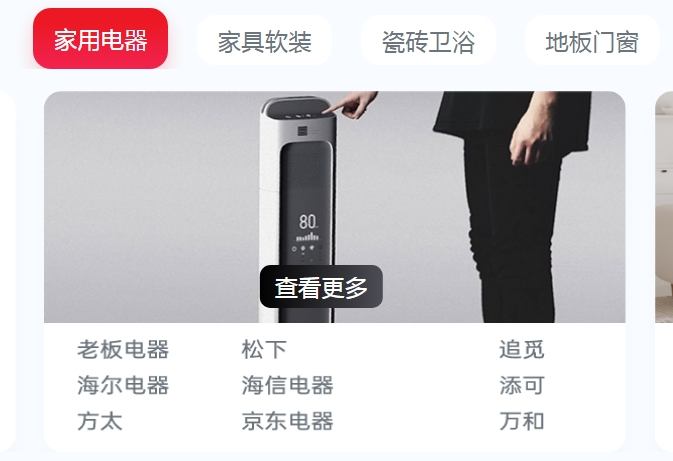Tap the 查看更多 button

321,288
